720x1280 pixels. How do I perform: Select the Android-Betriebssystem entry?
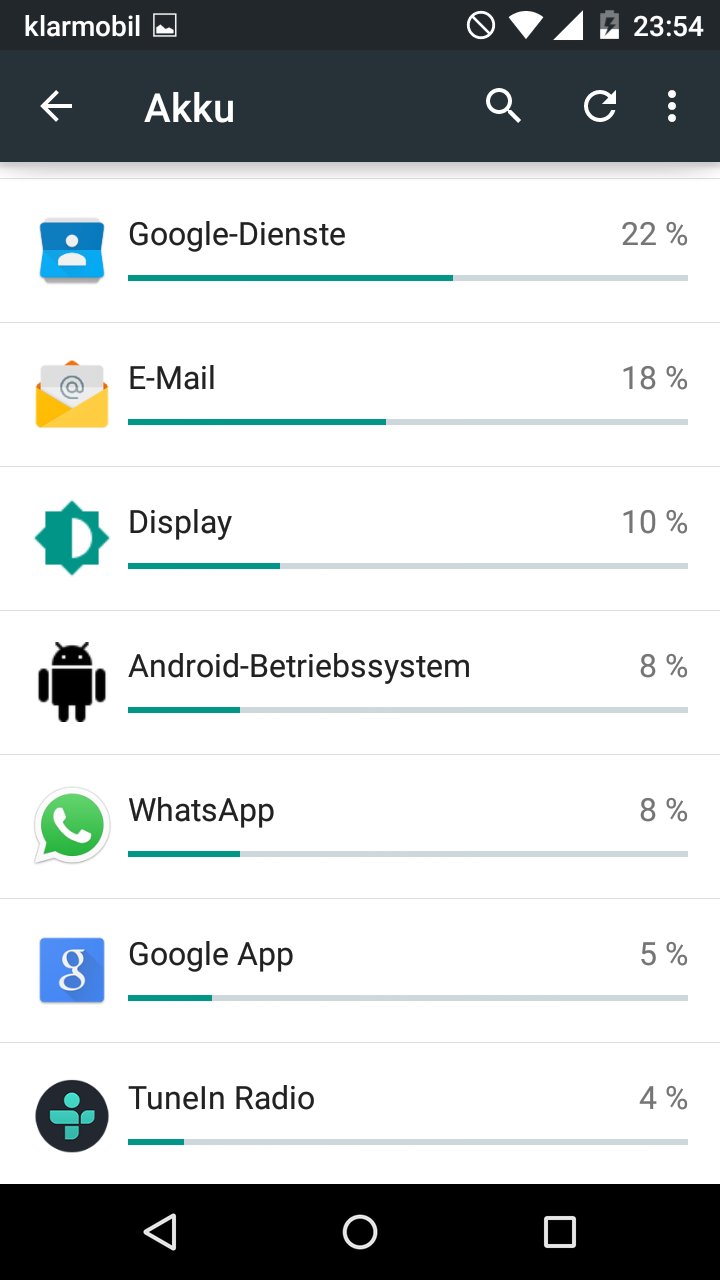coord(360,682)
